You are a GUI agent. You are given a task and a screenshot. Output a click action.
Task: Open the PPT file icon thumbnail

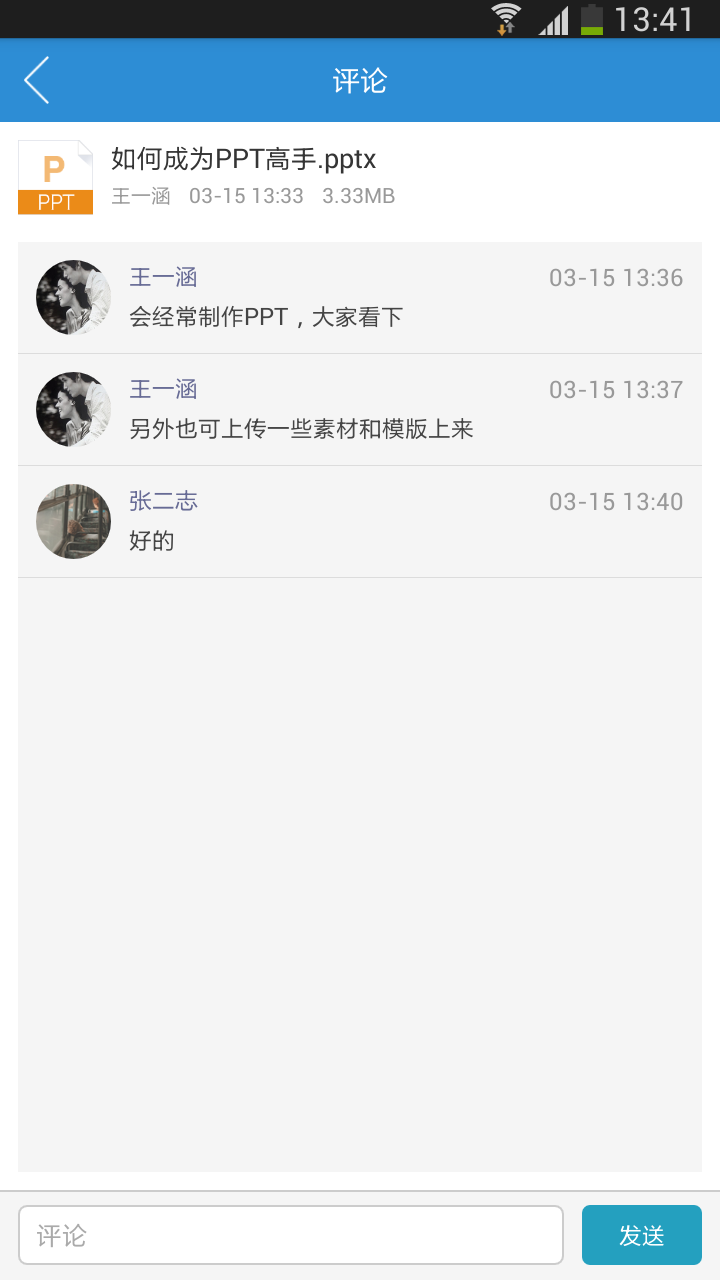tap(55, 176)
